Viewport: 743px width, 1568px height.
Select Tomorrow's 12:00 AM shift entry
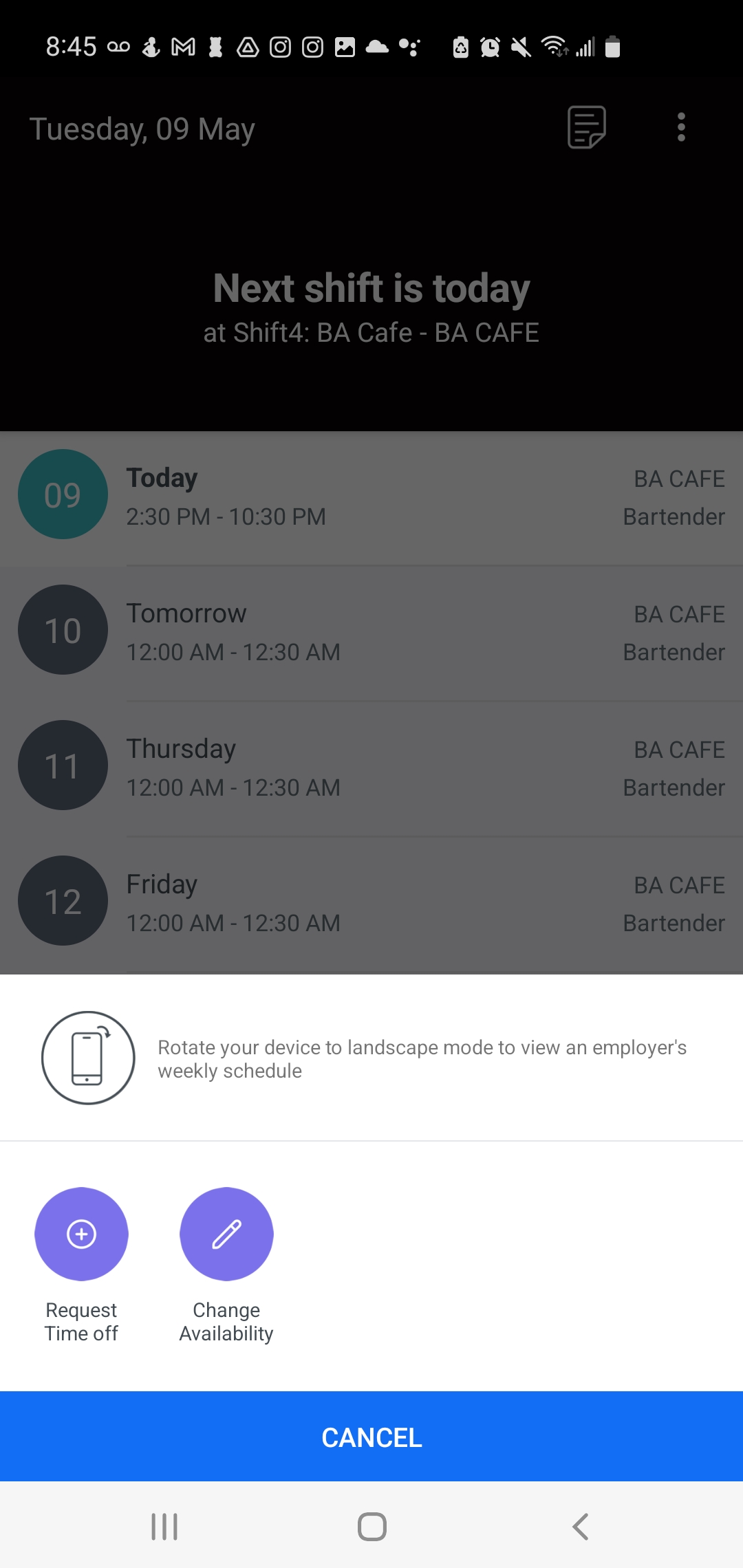pyautogui.click(x=371, y=630)
